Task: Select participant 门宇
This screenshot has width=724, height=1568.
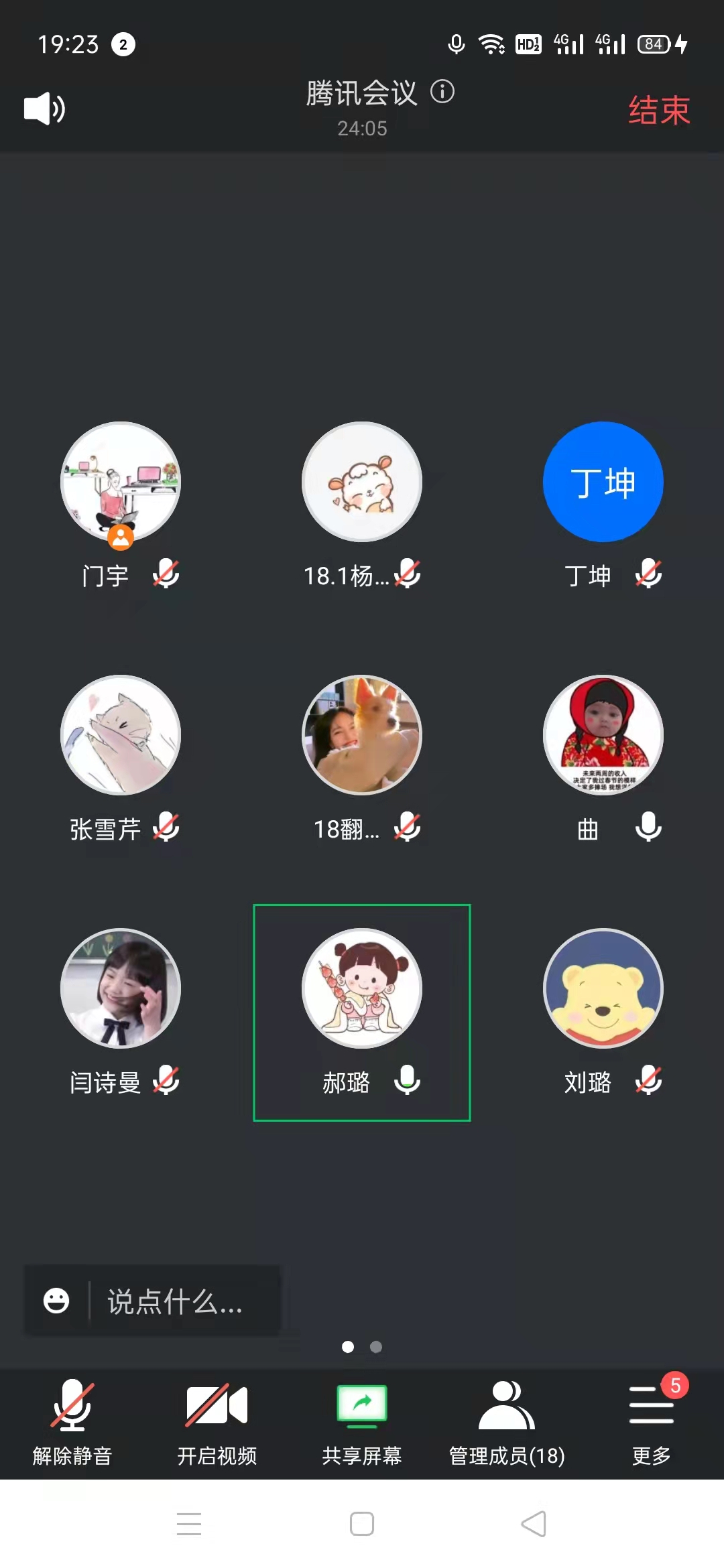Action: point(121,482)
